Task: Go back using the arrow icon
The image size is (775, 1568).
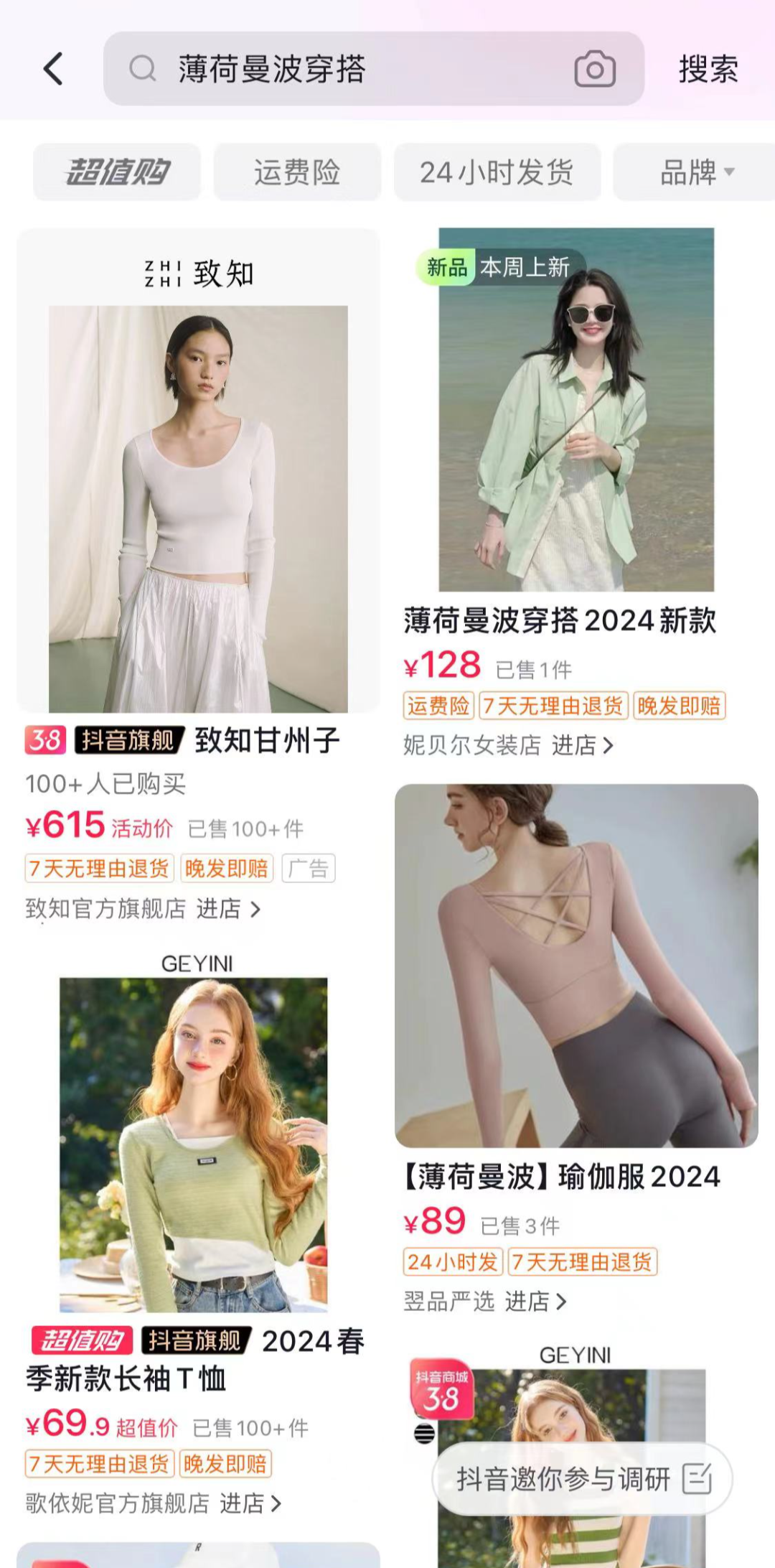Action: click(x=54, y=69)
